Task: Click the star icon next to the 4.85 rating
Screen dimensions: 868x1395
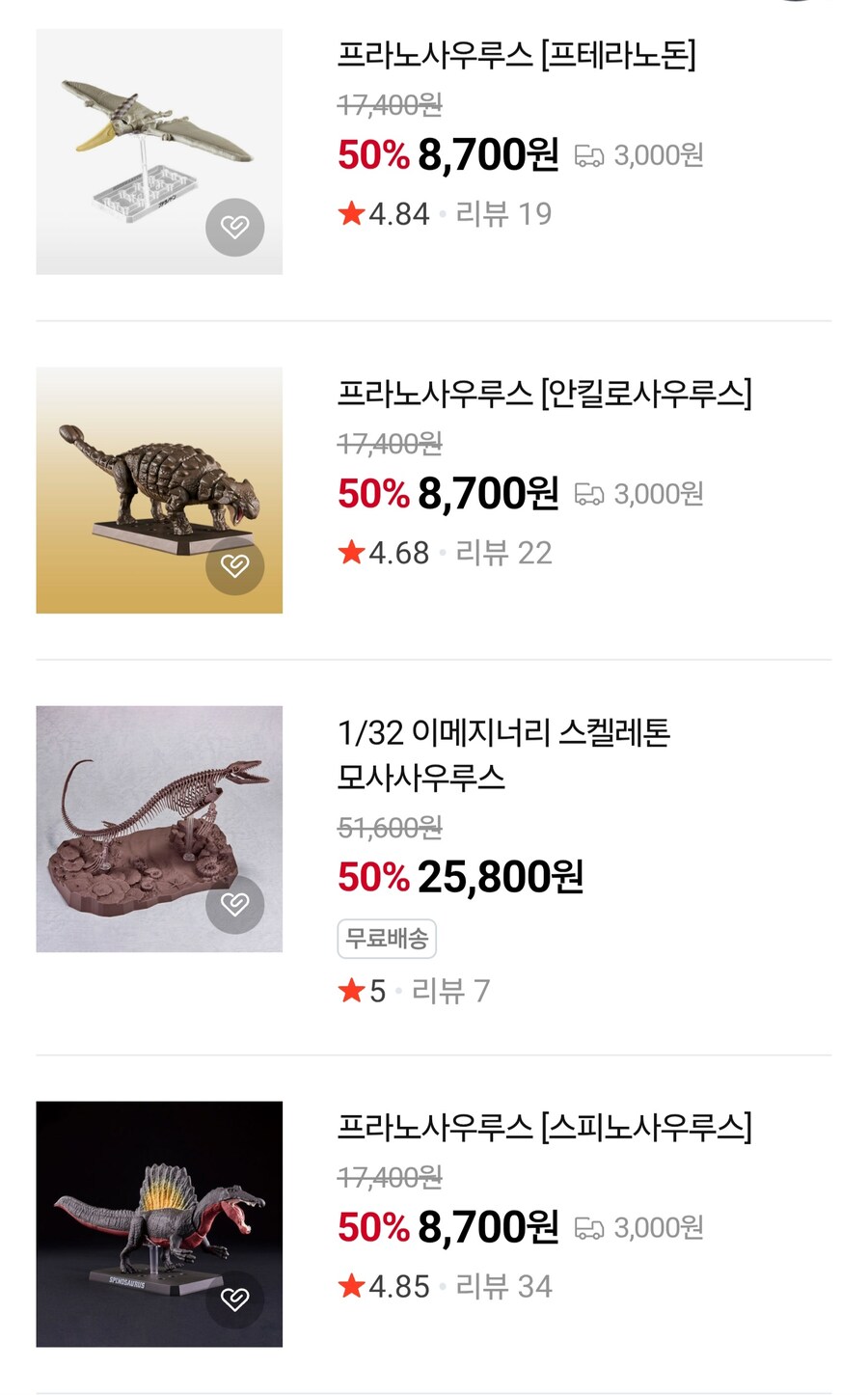Action: tap(349, 1285)
